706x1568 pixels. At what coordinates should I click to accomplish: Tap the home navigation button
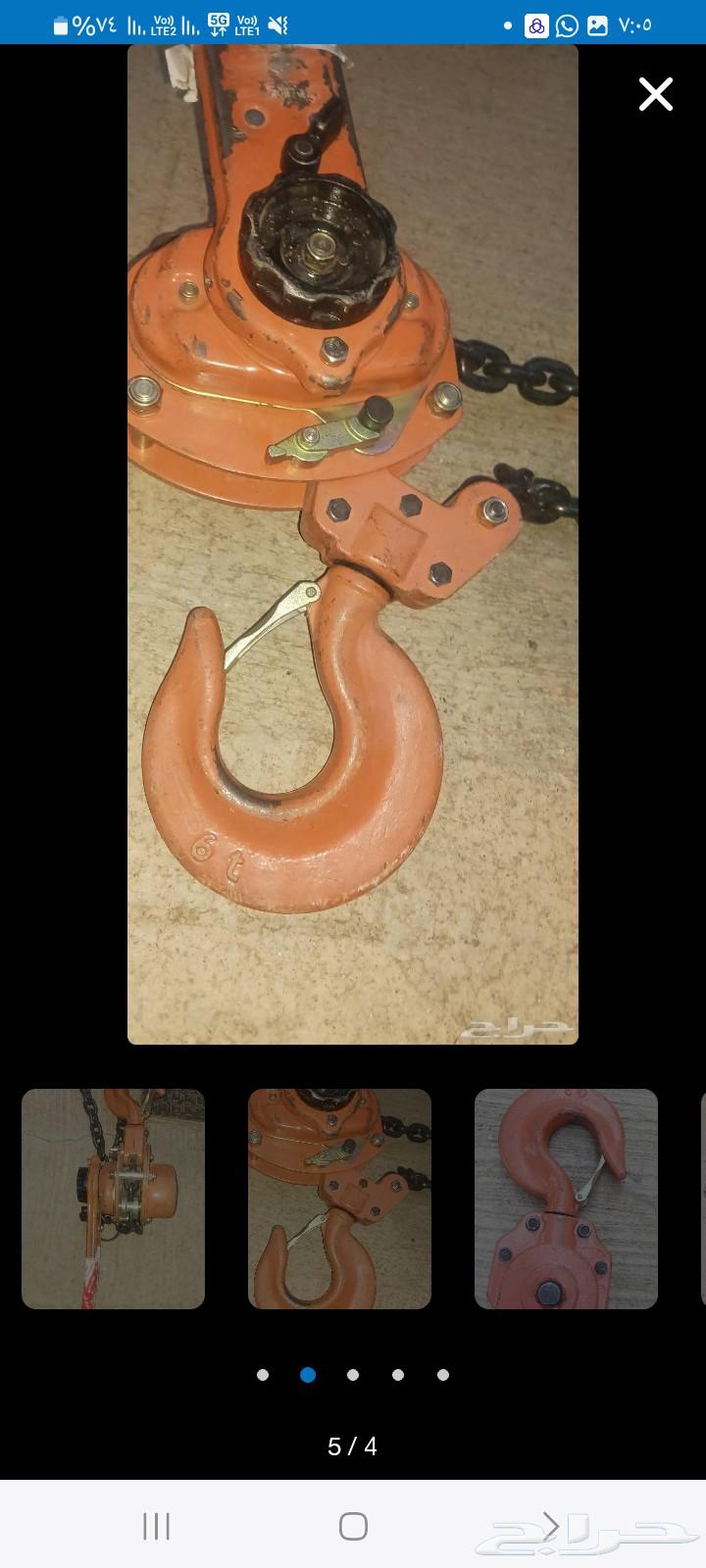[353, 1525]
